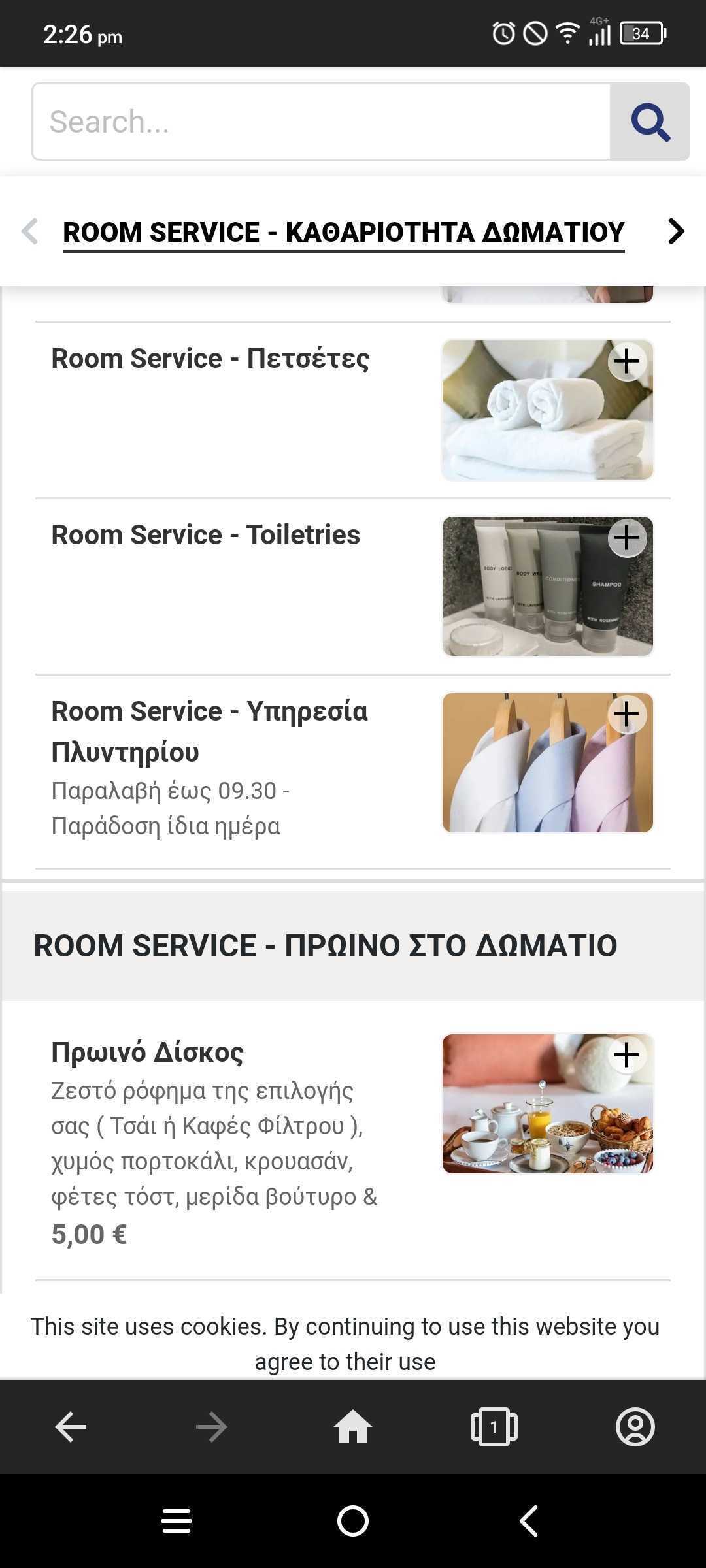Open the browser home page
This screenshot has width=706, height=1568.
pos(353,1427)
